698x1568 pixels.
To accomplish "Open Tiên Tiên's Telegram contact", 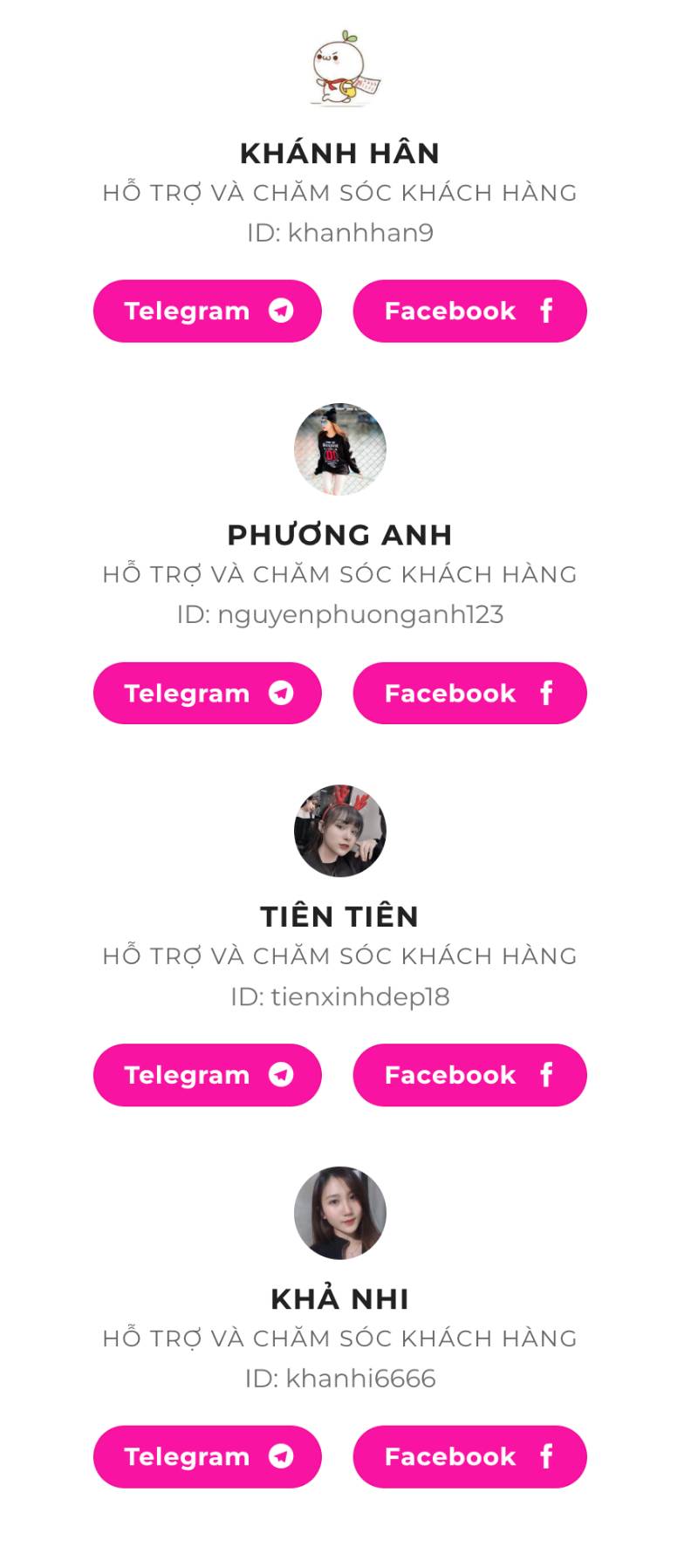I will tap(208, 1075).
